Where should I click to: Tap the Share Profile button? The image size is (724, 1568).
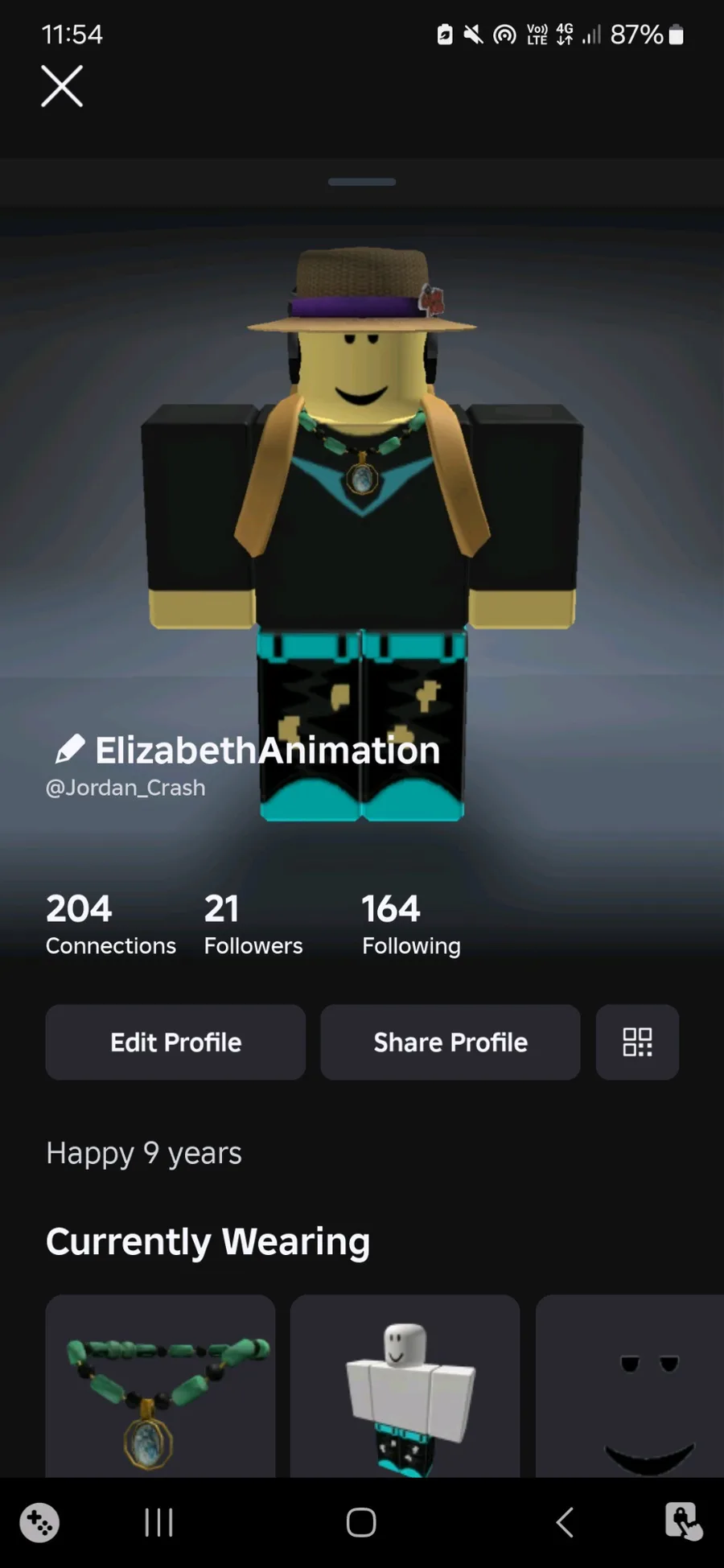[x=450, y=1042]
